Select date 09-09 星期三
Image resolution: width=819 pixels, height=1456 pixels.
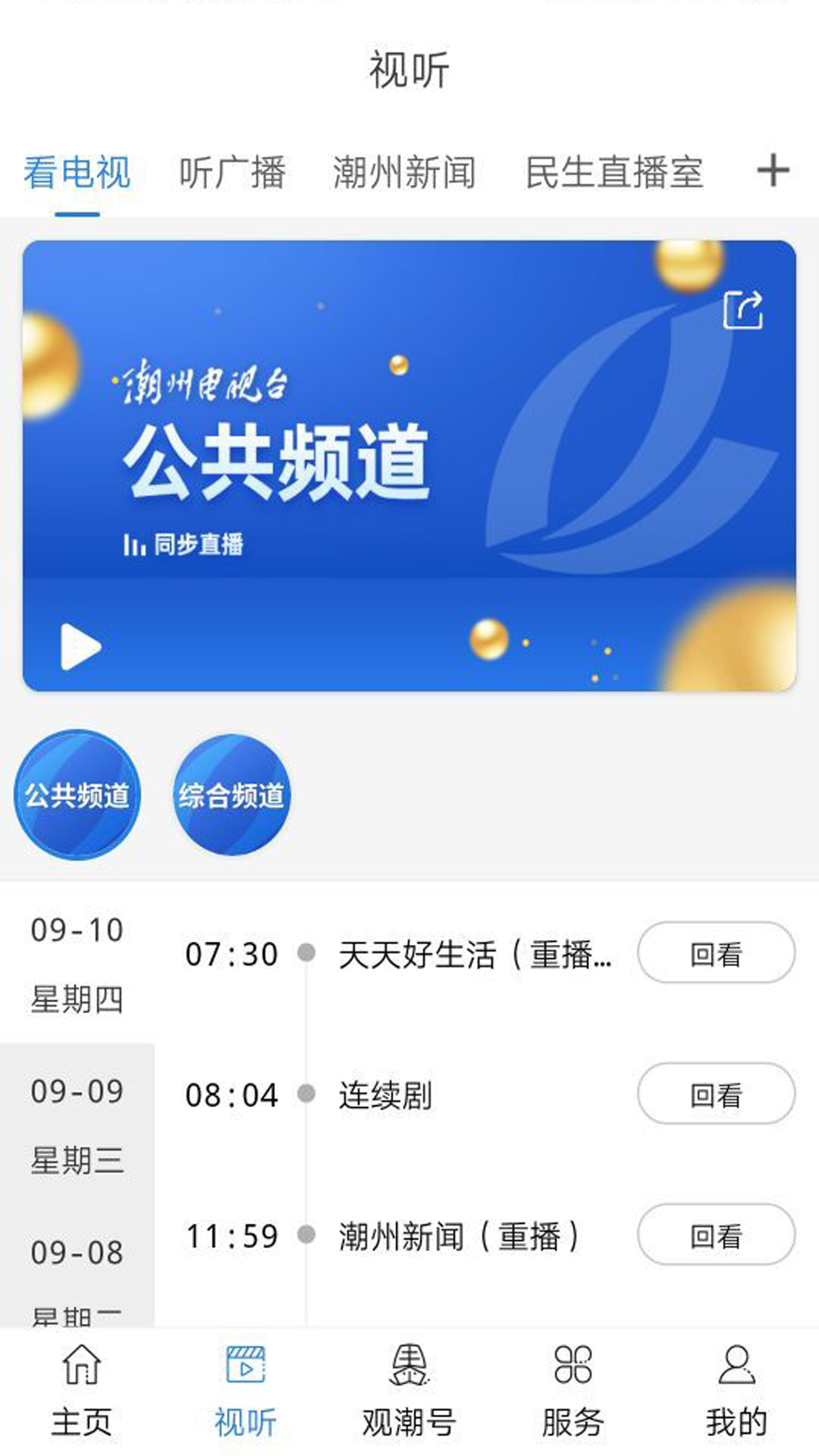point(77,1125)
